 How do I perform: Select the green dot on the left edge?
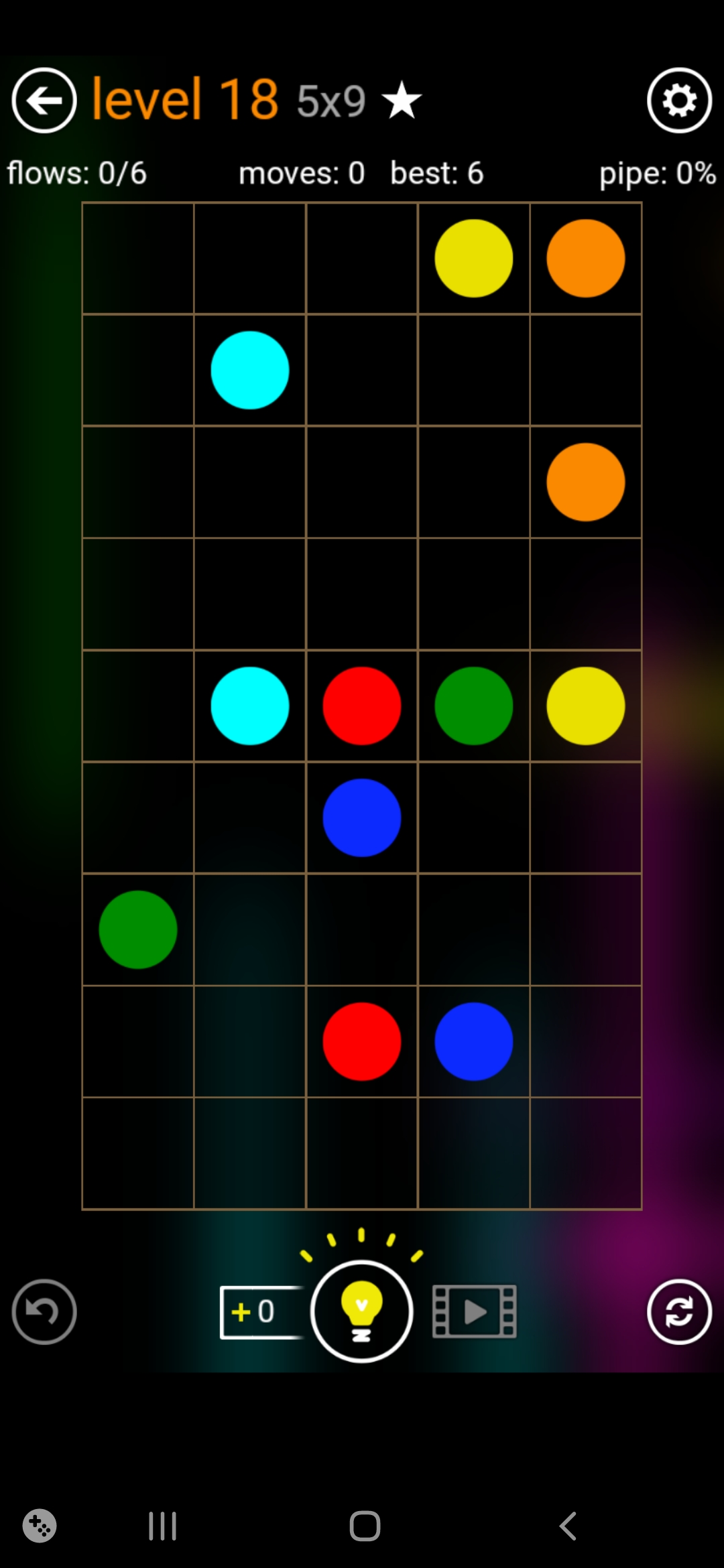(138, 929)
